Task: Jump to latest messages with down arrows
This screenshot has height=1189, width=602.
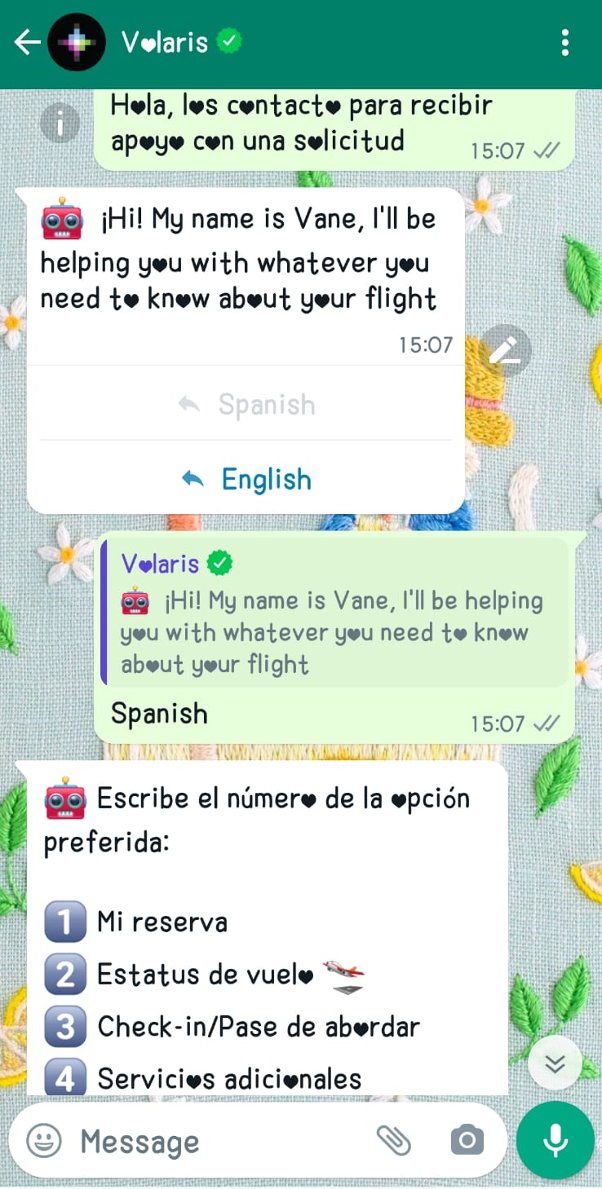Action: 555,1062
